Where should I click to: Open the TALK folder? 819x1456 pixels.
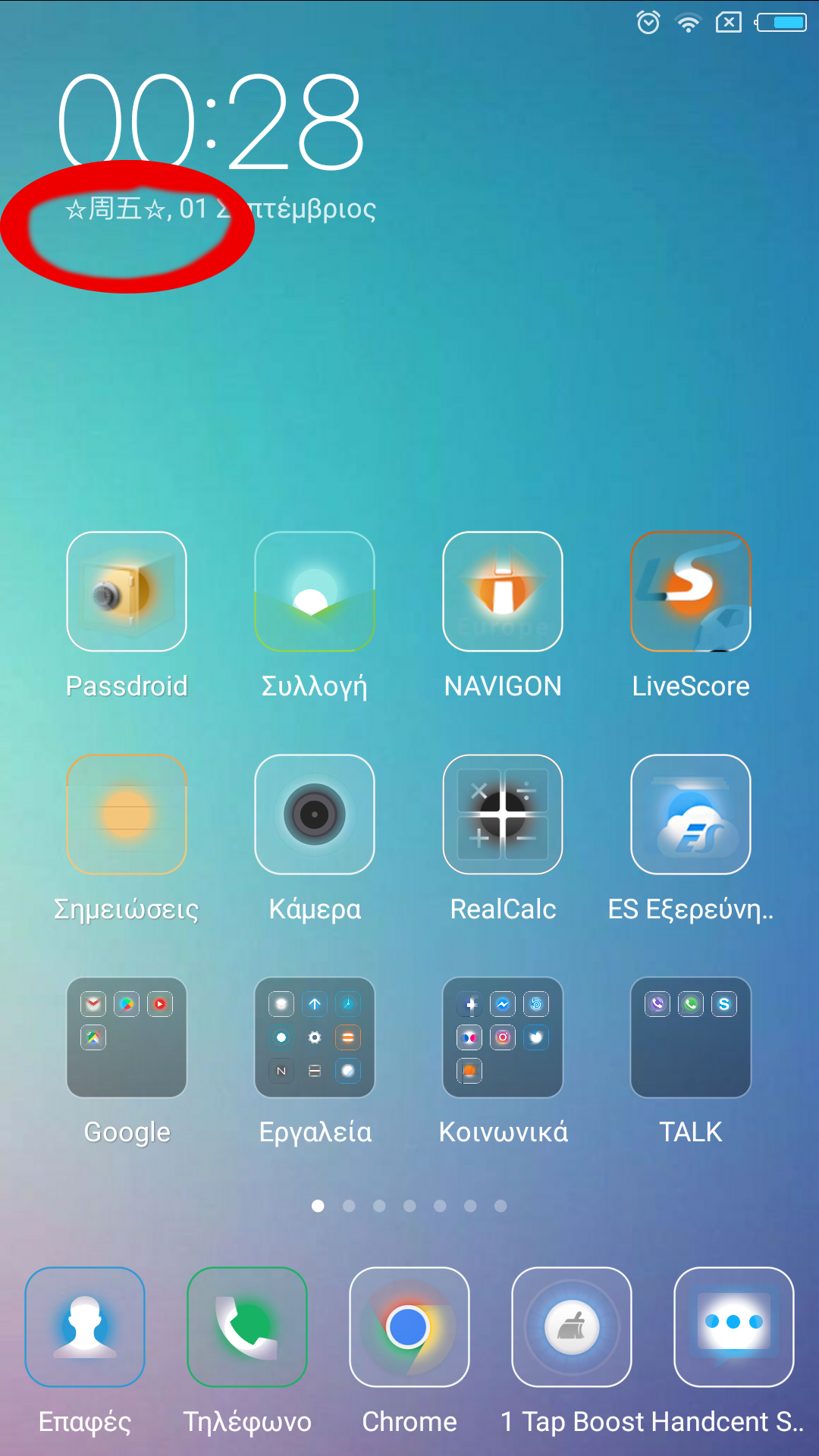(691, 1037)
